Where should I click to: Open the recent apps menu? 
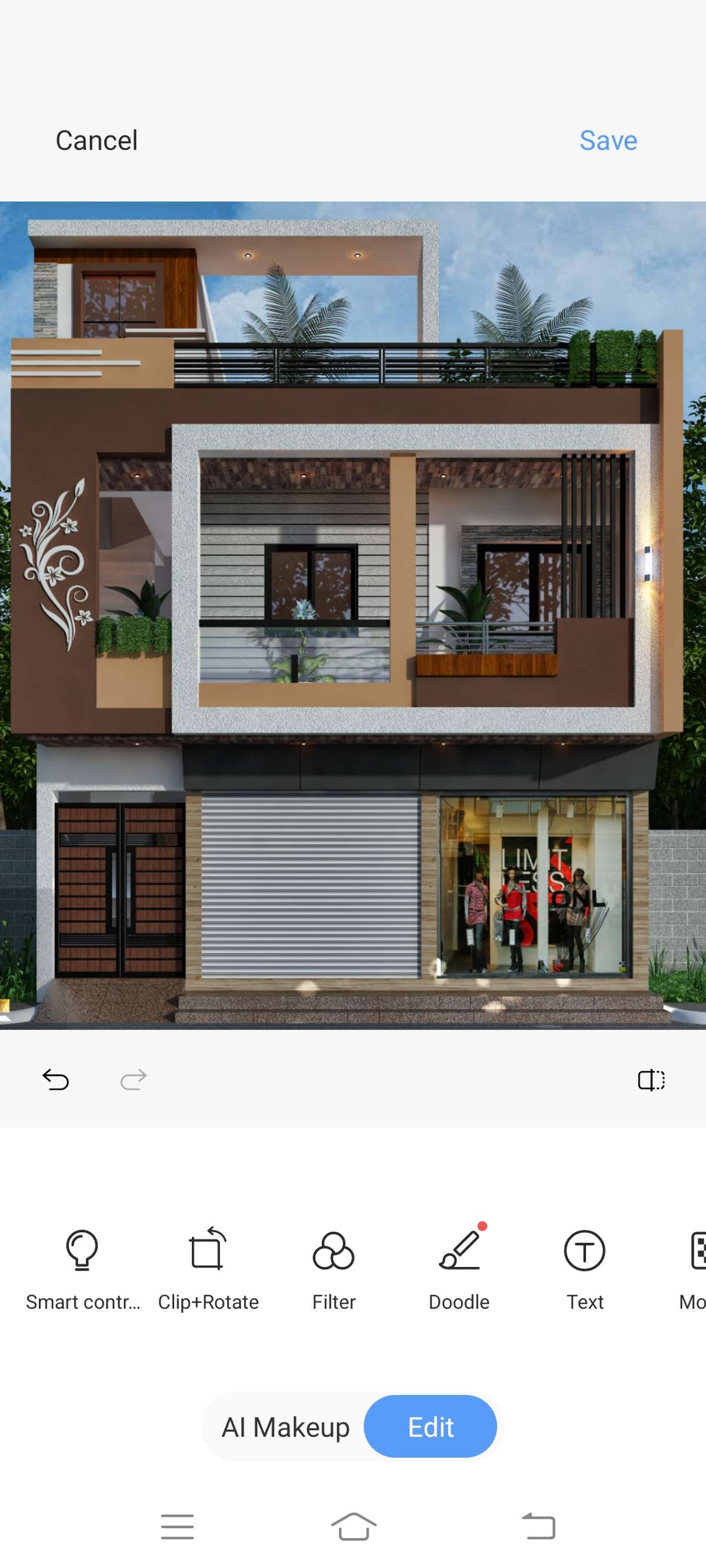tap(177, 1527)
